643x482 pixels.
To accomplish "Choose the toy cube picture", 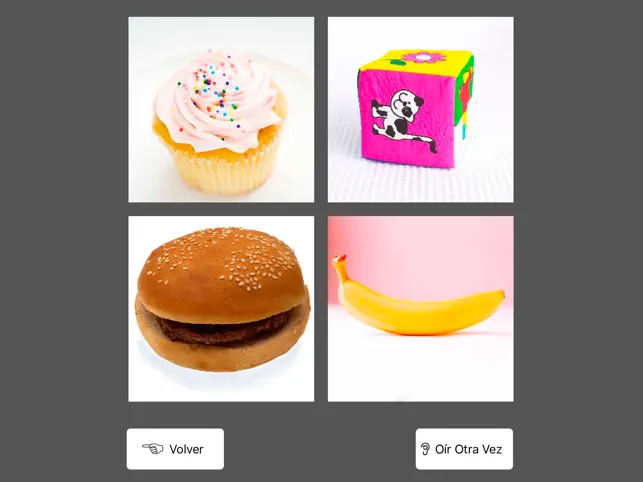I will tap(420, 110).
